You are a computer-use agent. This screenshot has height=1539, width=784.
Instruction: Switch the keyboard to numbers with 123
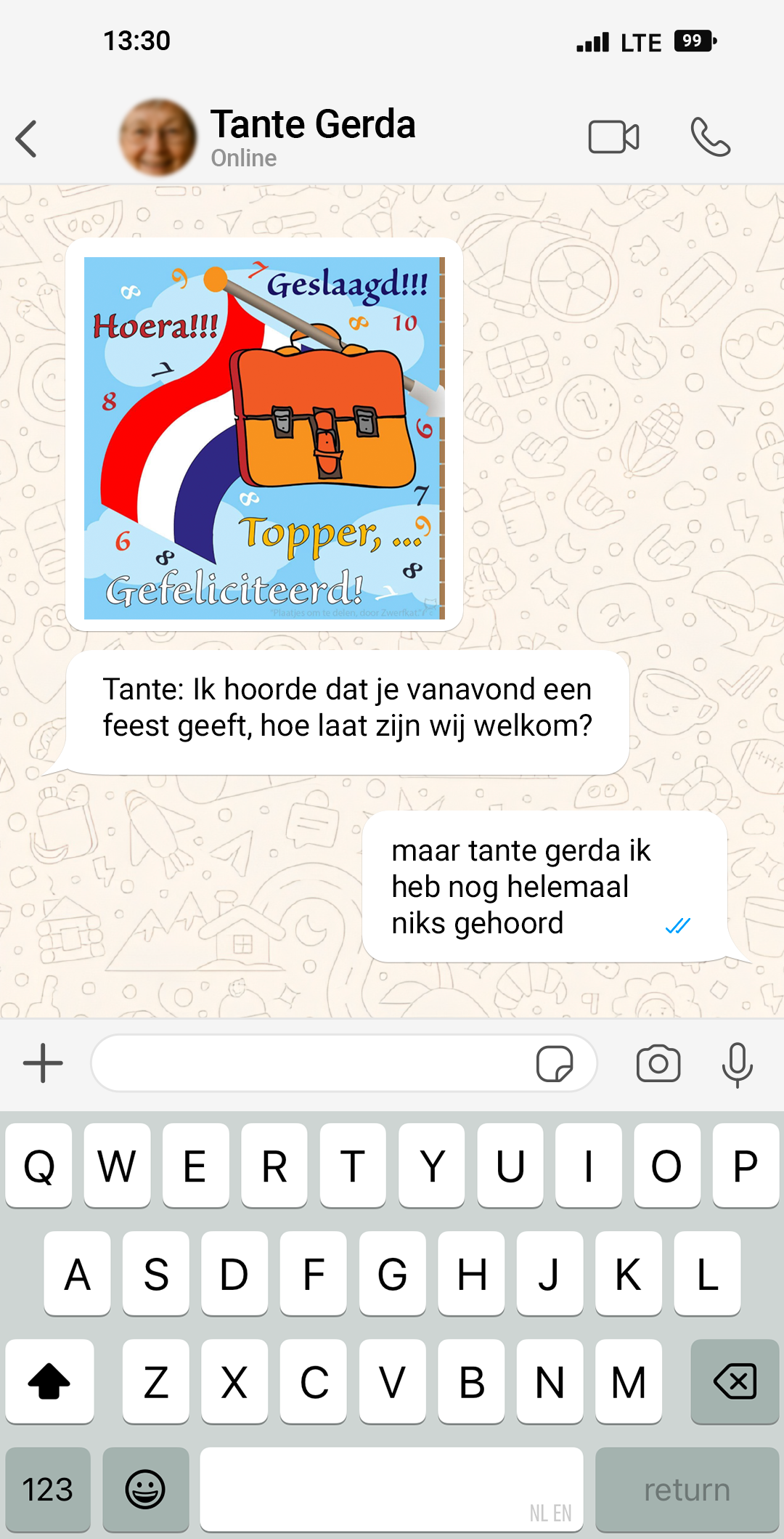coord(48,1489)
